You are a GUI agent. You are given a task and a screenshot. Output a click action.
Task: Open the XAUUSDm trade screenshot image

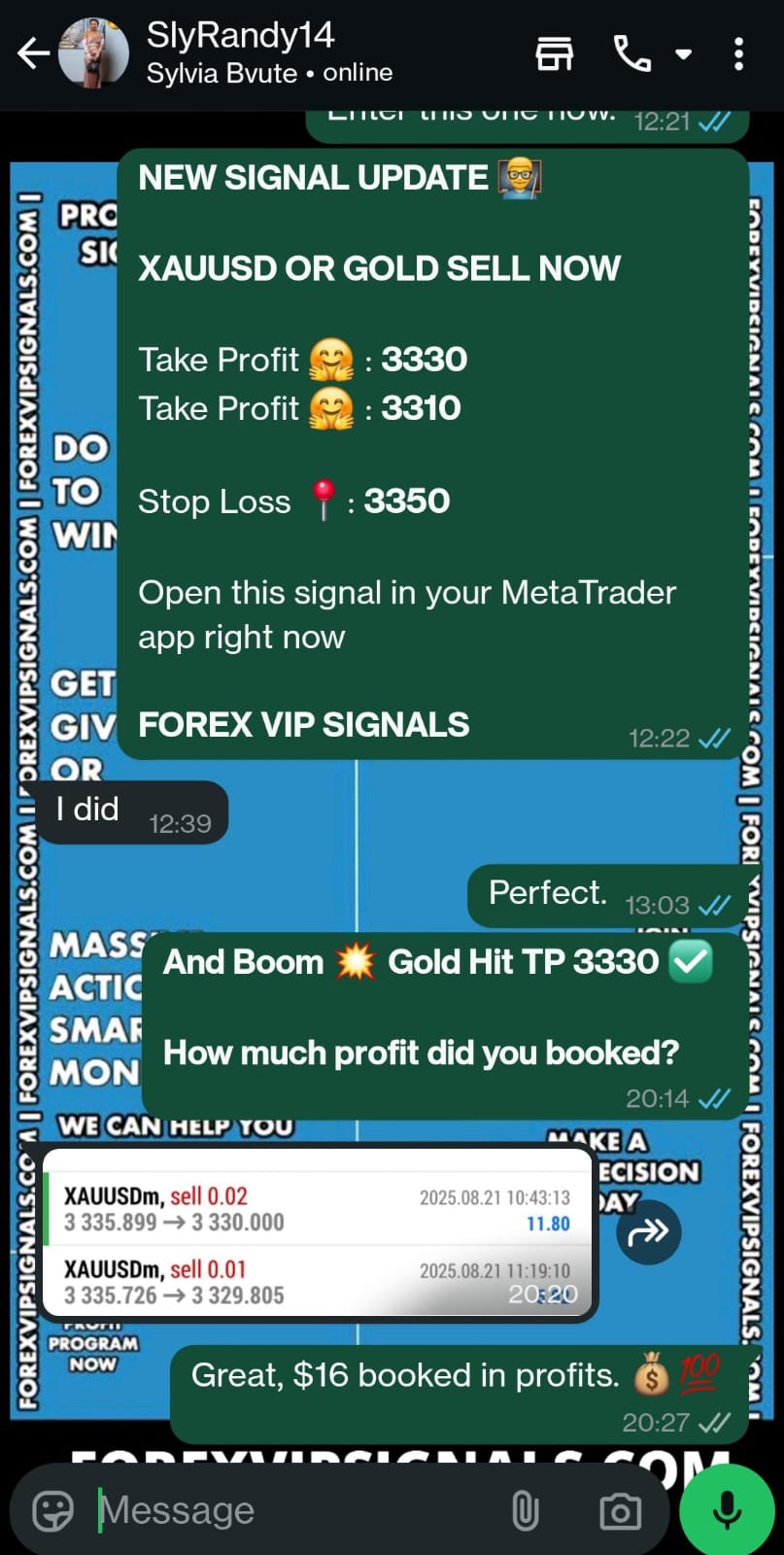318,1234
